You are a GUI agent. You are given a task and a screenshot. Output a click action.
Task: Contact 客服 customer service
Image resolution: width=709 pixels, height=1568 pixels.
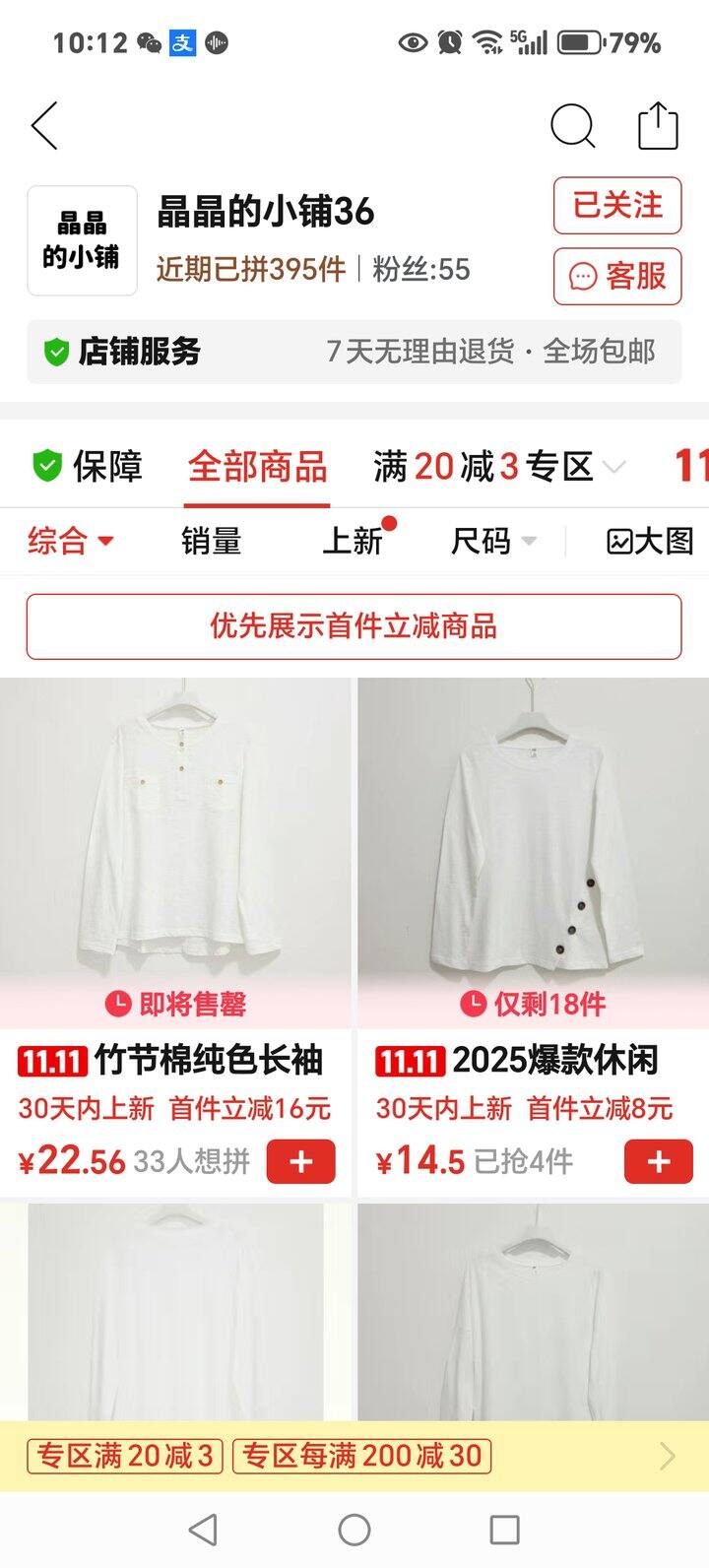pyautogui.click(x=617, y=277)
